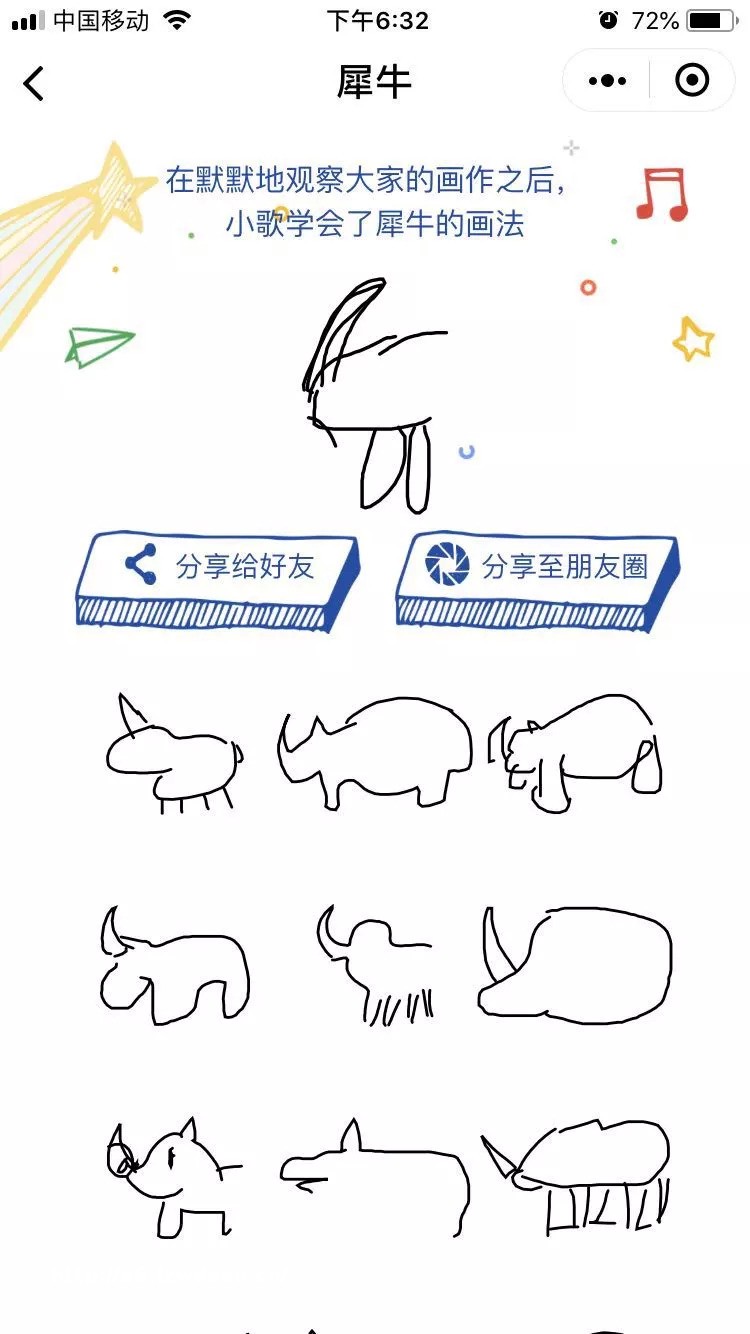This screenshot has height=1334, width=750.
Task: Close the mini program with the circle icon
Action: coord(692,81)
